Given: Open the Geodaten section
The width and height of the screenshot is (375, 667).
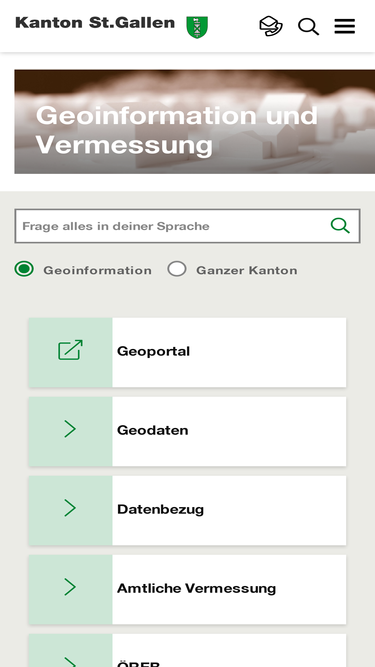Looking at the screenshot, I should pos(188,431).
